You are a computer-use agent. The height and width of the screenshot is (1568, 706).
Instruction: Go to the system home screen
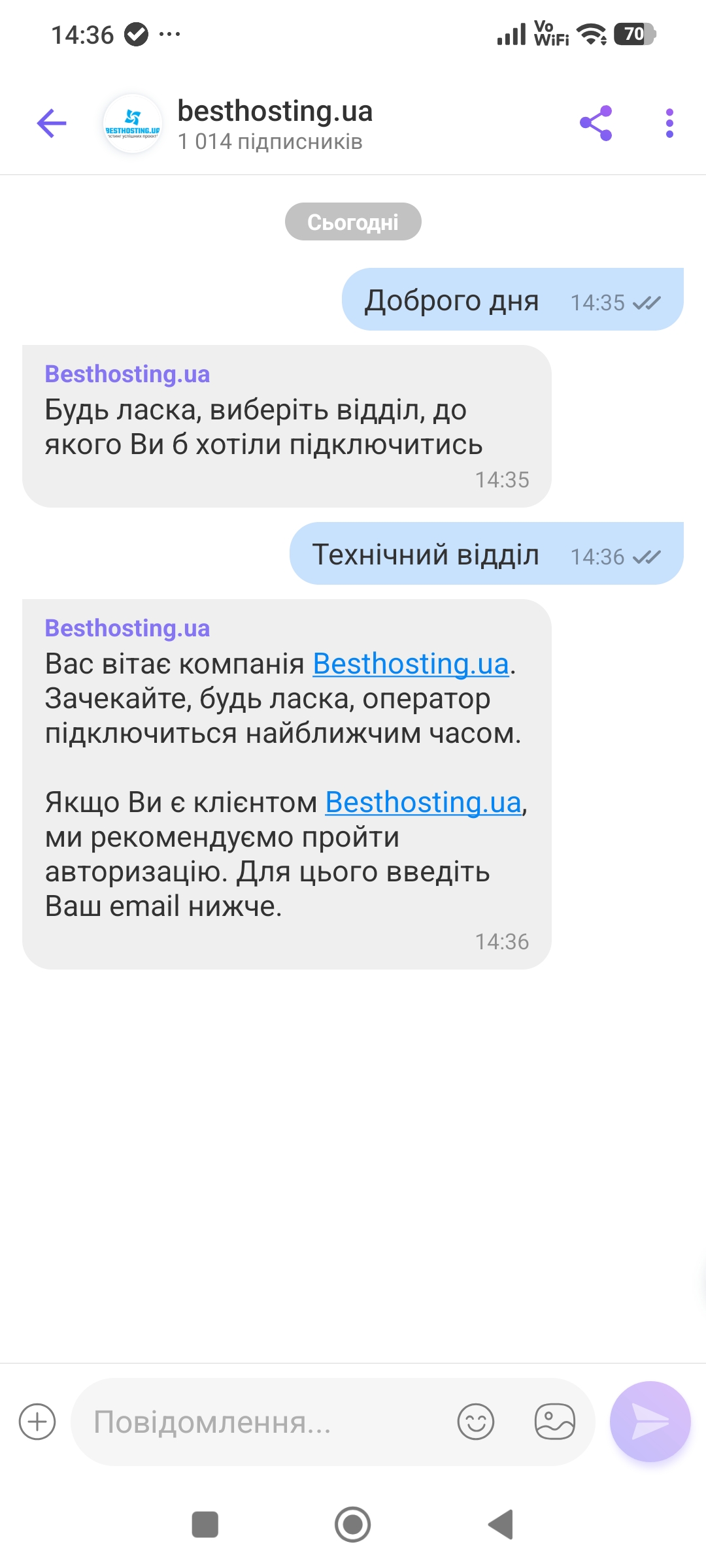[353, 1524]
